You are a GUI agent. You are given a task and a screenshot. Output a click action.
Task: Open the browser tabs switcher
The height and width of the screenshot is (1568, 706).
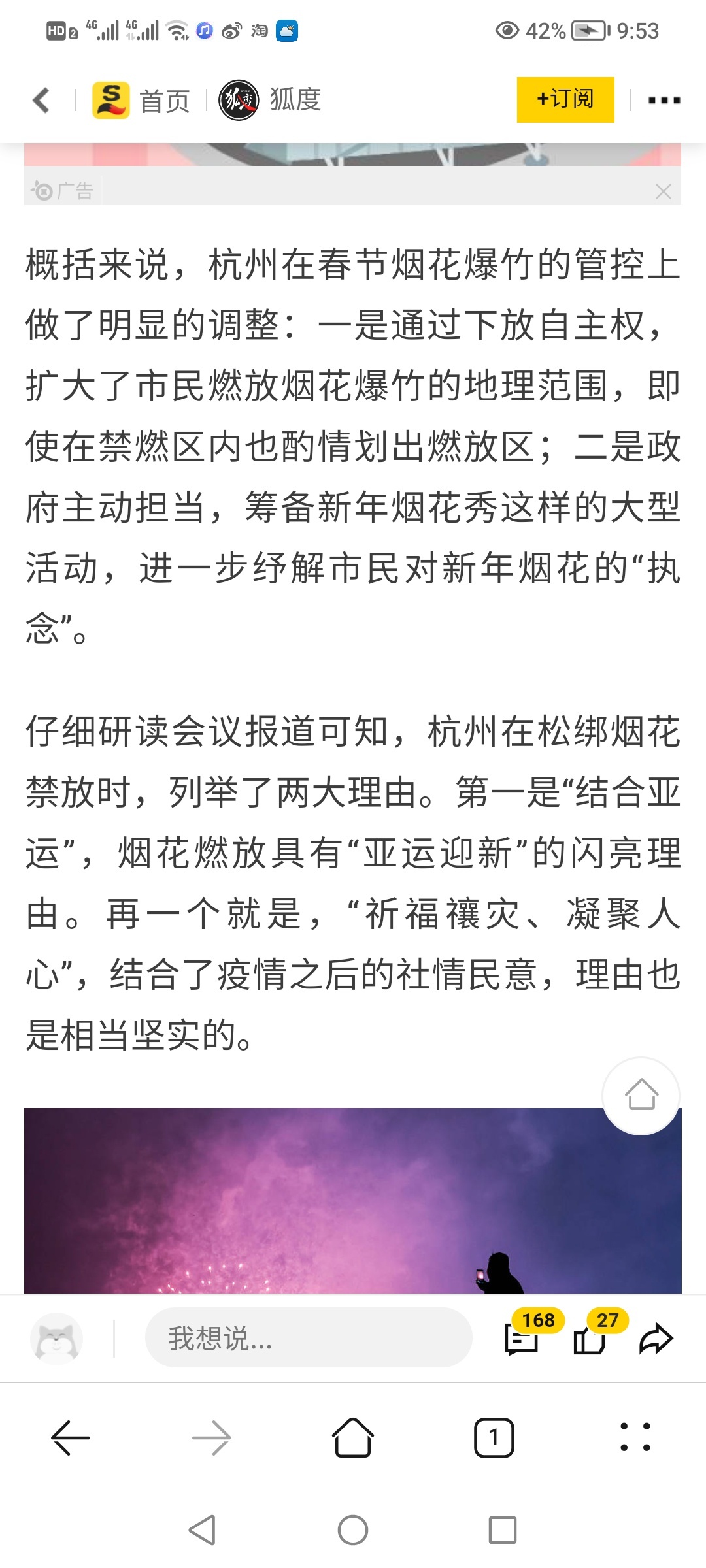click(494, 1438)
